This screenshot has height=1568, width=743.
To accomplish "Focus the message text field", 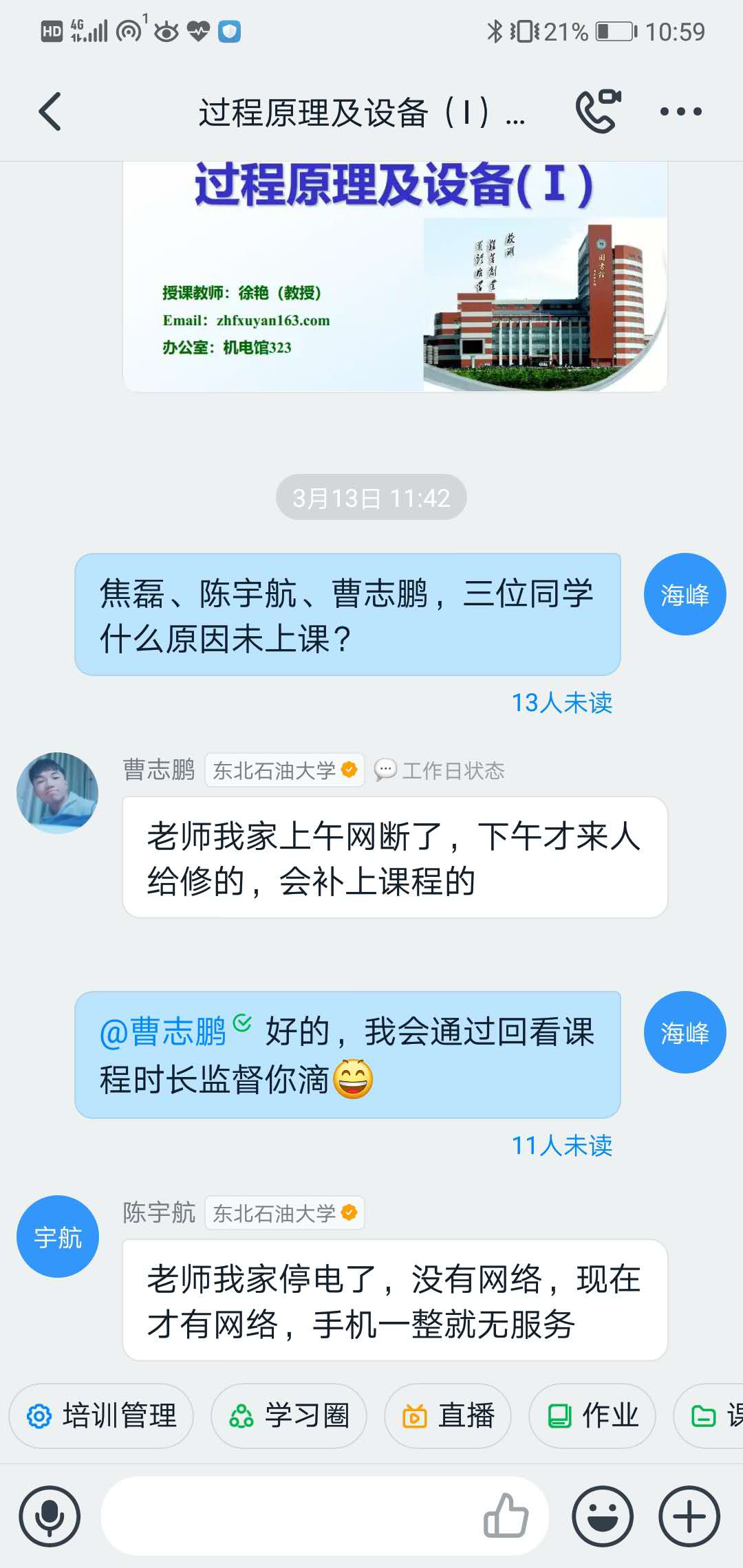I will pos(289,1516).
